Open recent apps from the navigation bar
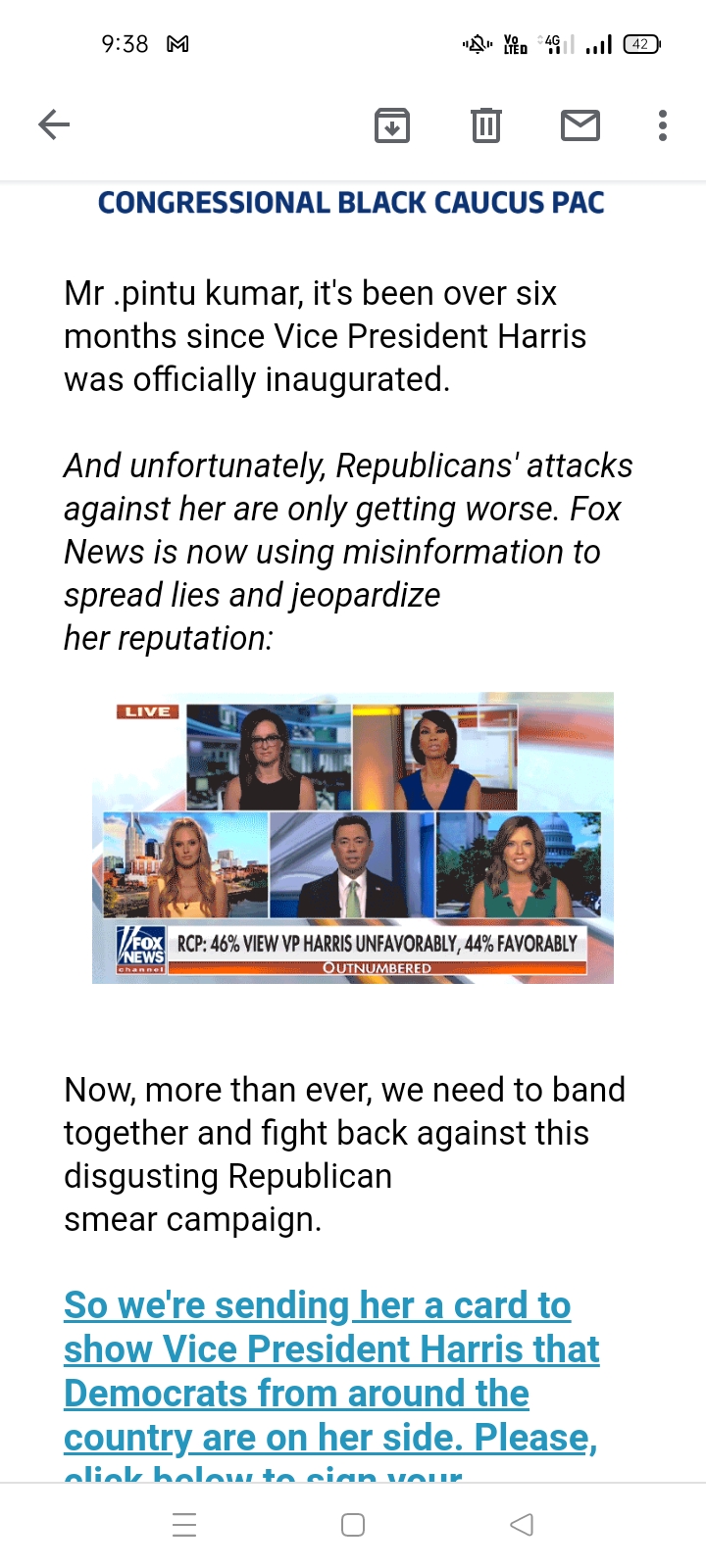 point(184,1525)
